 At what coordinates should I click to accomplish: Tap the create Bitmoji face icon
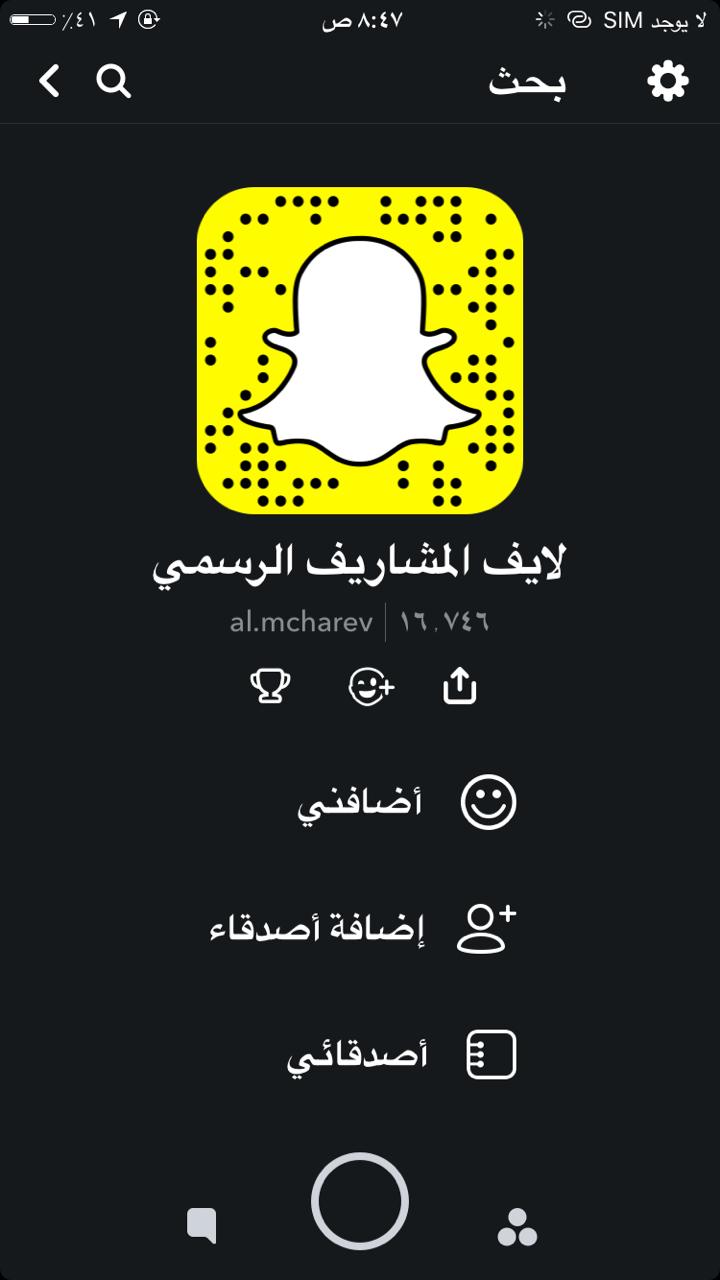click(371, 686)
